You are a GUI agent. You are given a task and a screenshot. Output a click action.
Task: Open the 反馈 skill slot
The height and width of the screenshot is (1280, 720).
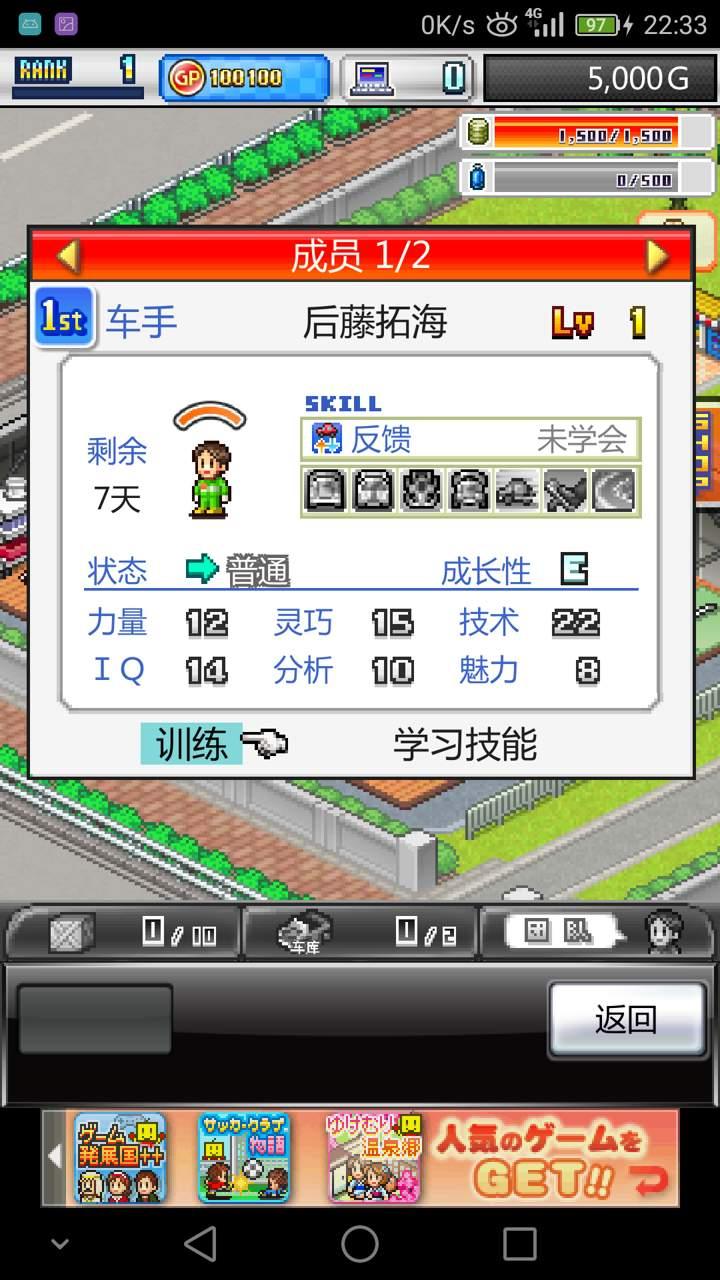(x=470, y=439)
